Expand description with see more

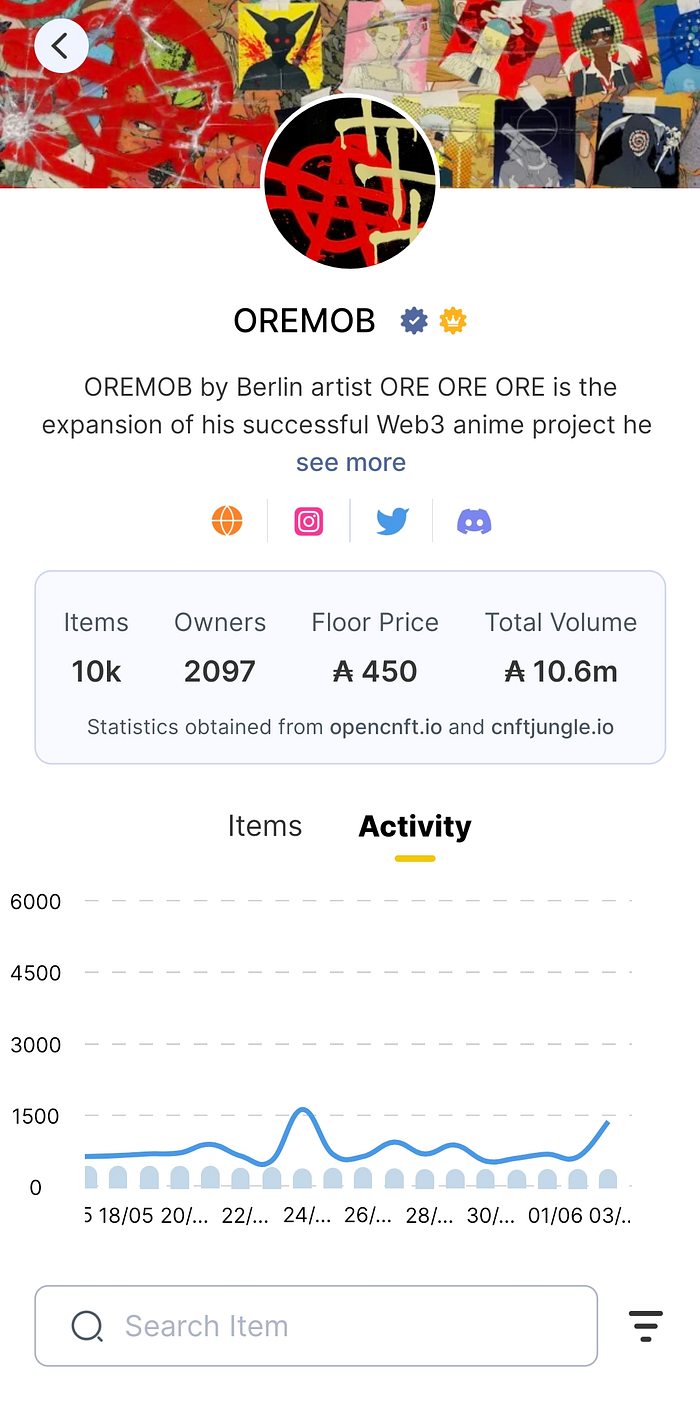[350, 463]
